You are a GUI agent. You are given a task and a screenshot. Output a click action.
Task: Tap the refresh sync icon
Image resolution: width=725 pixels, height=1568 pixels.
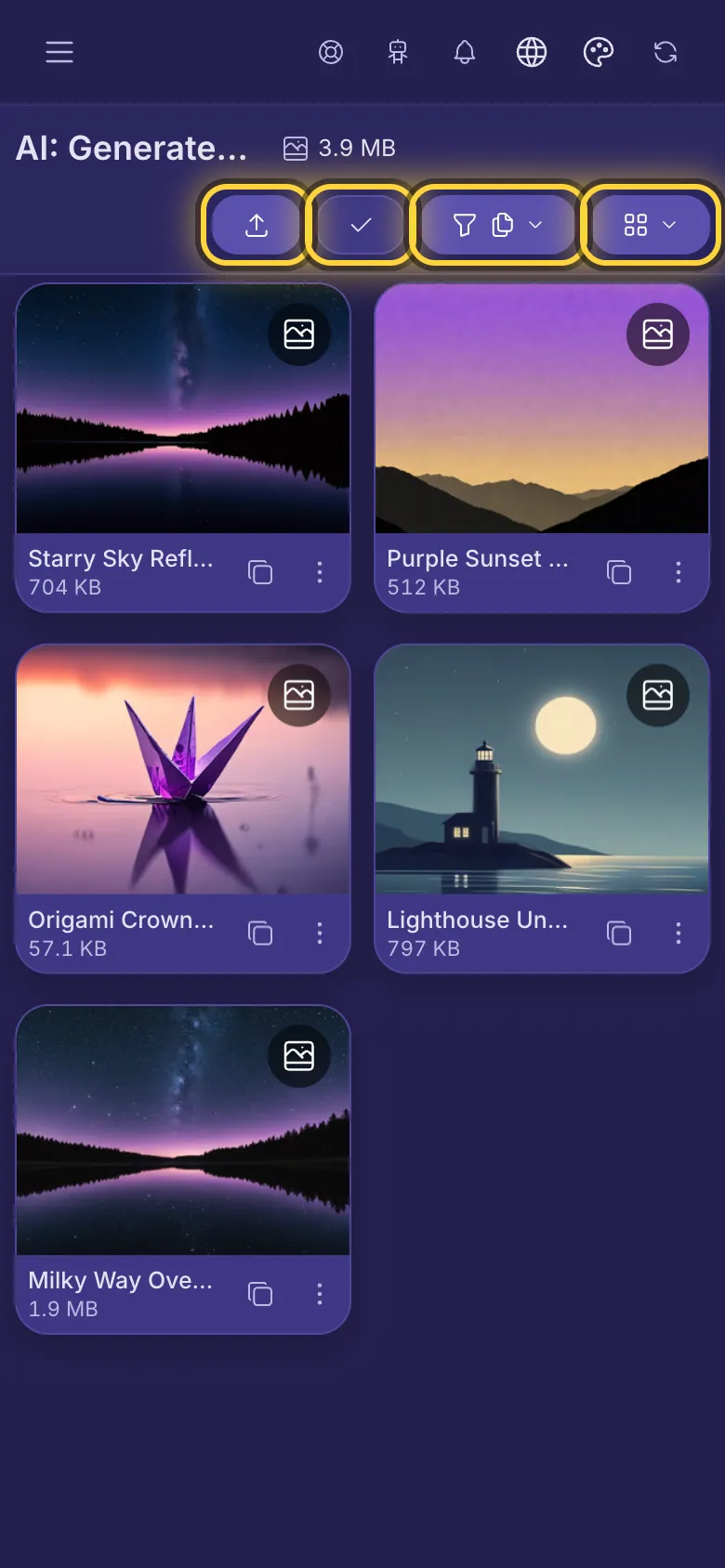(x=666, y=52)
